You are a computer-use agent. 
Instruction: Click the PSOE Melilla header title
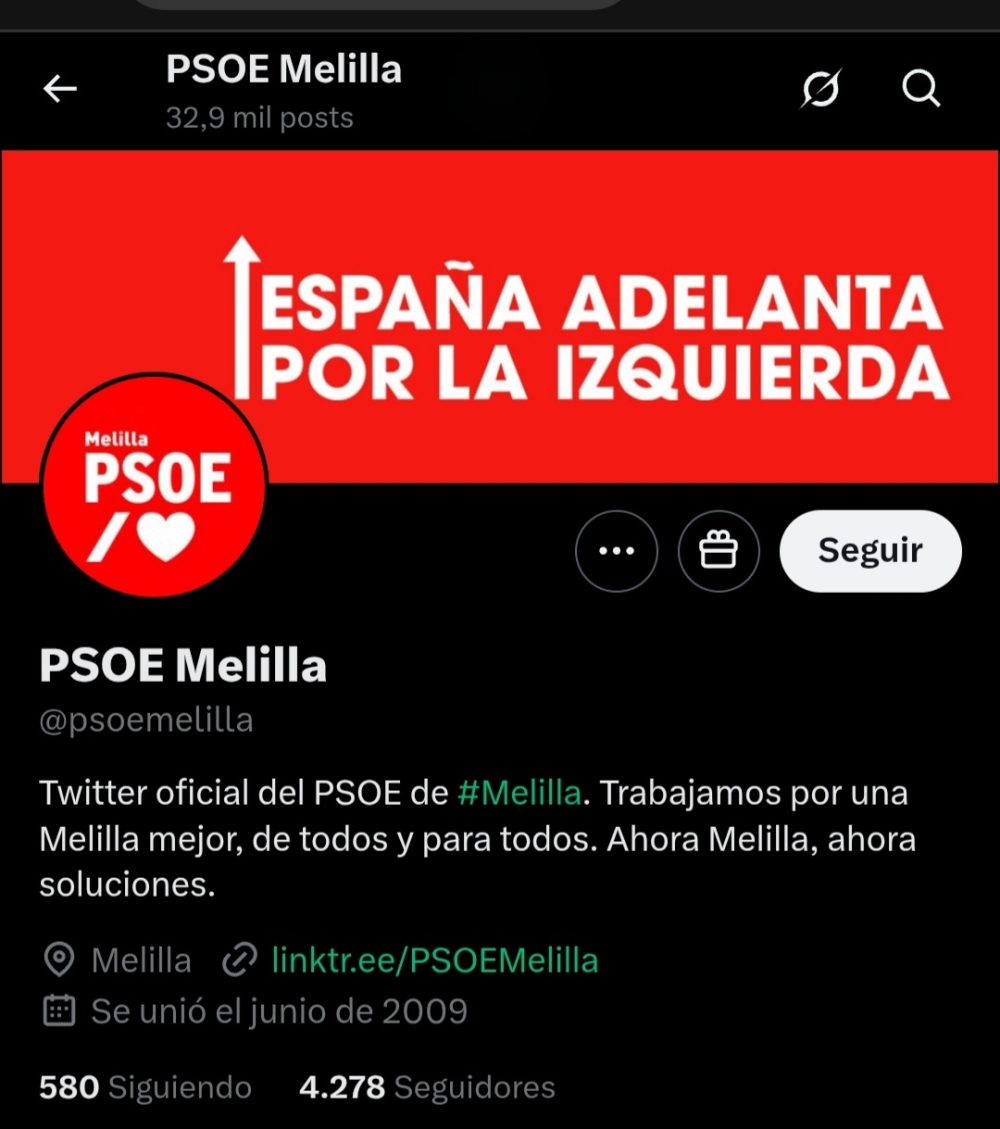pyautogui.click(x=284, y=70)
